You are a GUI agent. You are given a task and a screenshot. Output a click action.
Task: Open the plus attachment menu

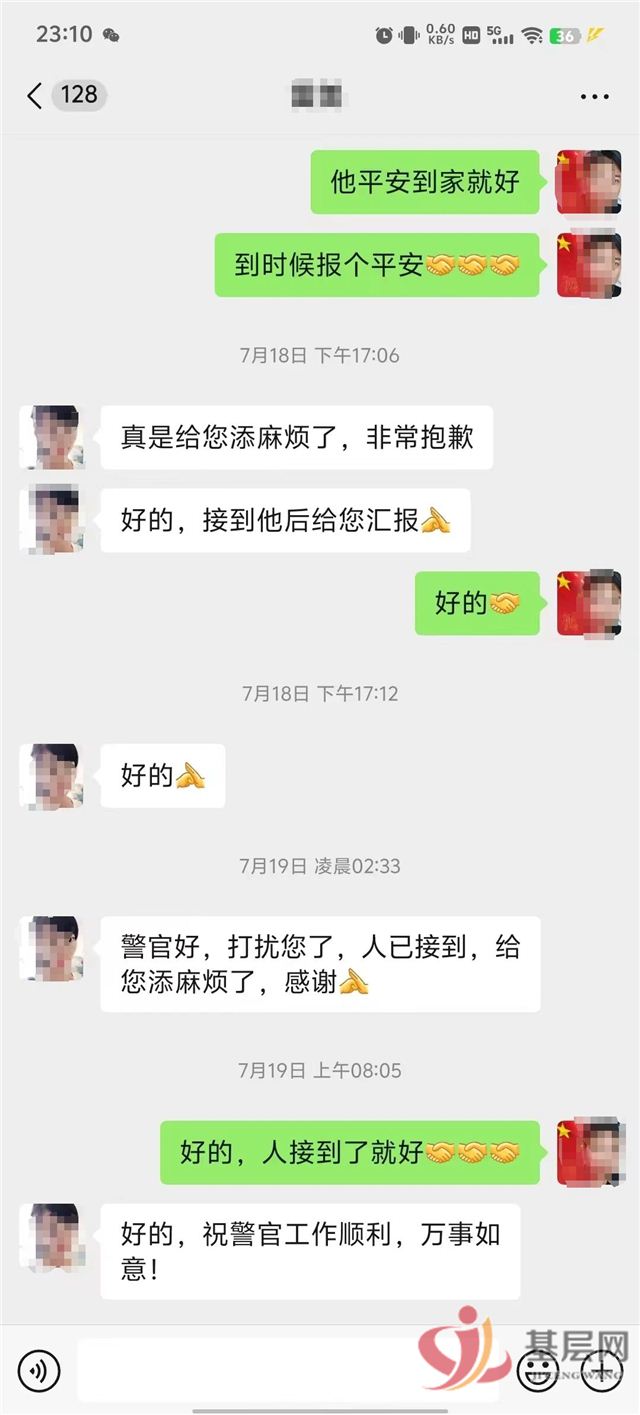602,1369
